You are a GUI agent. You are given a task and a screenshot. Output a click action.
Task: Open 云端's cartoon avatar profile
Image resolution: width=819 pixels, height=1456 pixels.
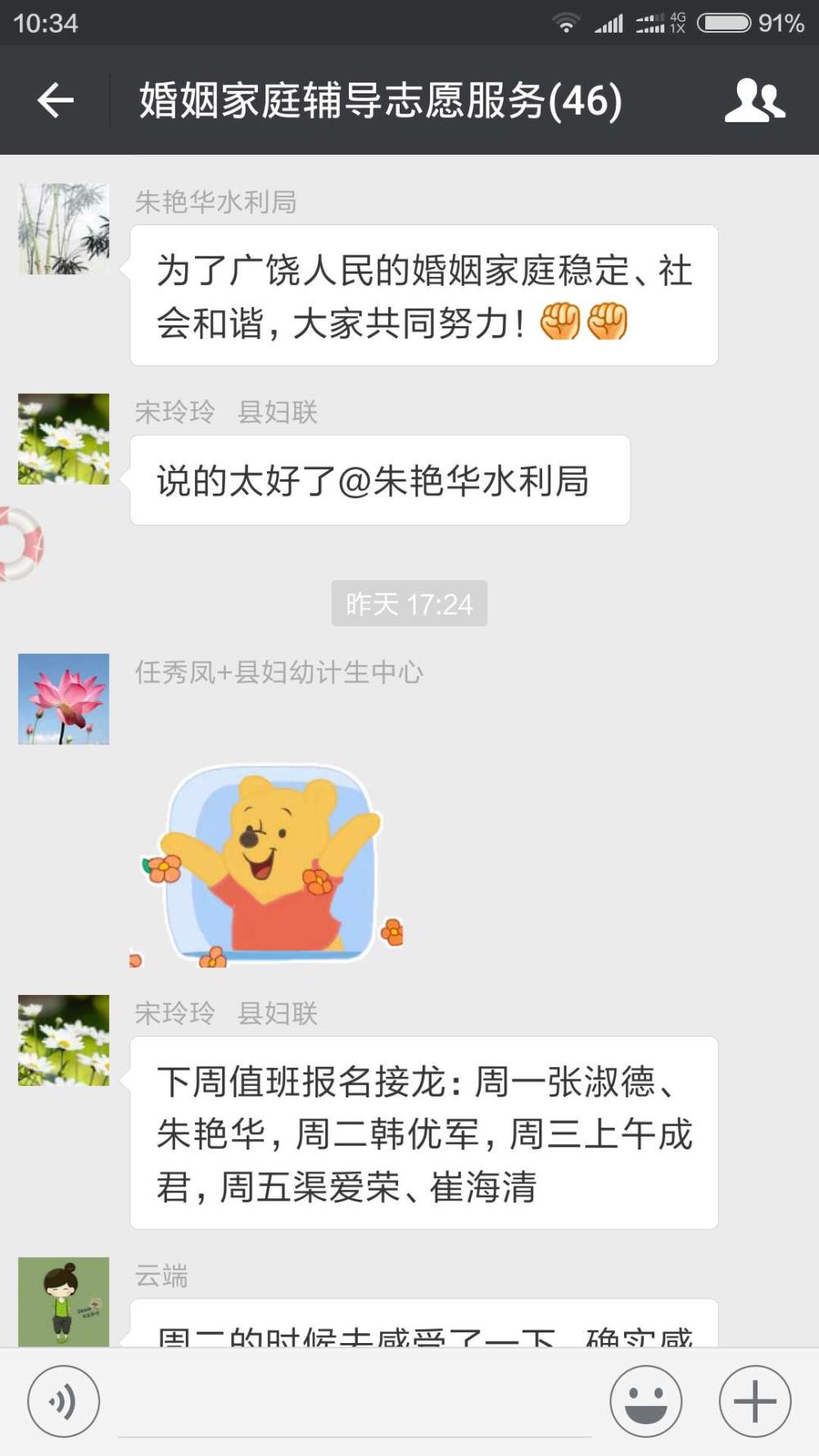click(x=64, y=1301)
